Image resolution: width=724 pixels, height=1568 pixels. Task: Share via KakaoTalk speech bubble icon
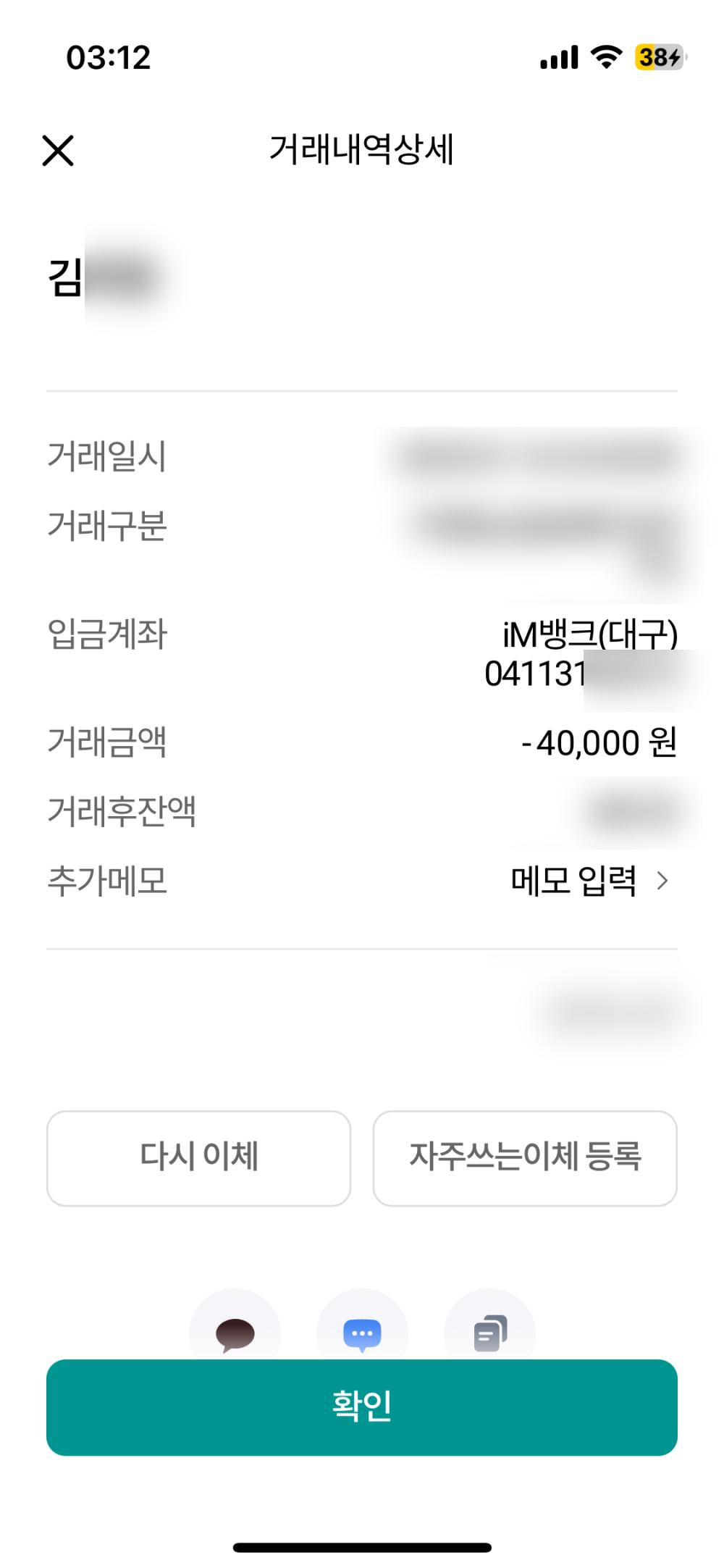pos(235,1333)
